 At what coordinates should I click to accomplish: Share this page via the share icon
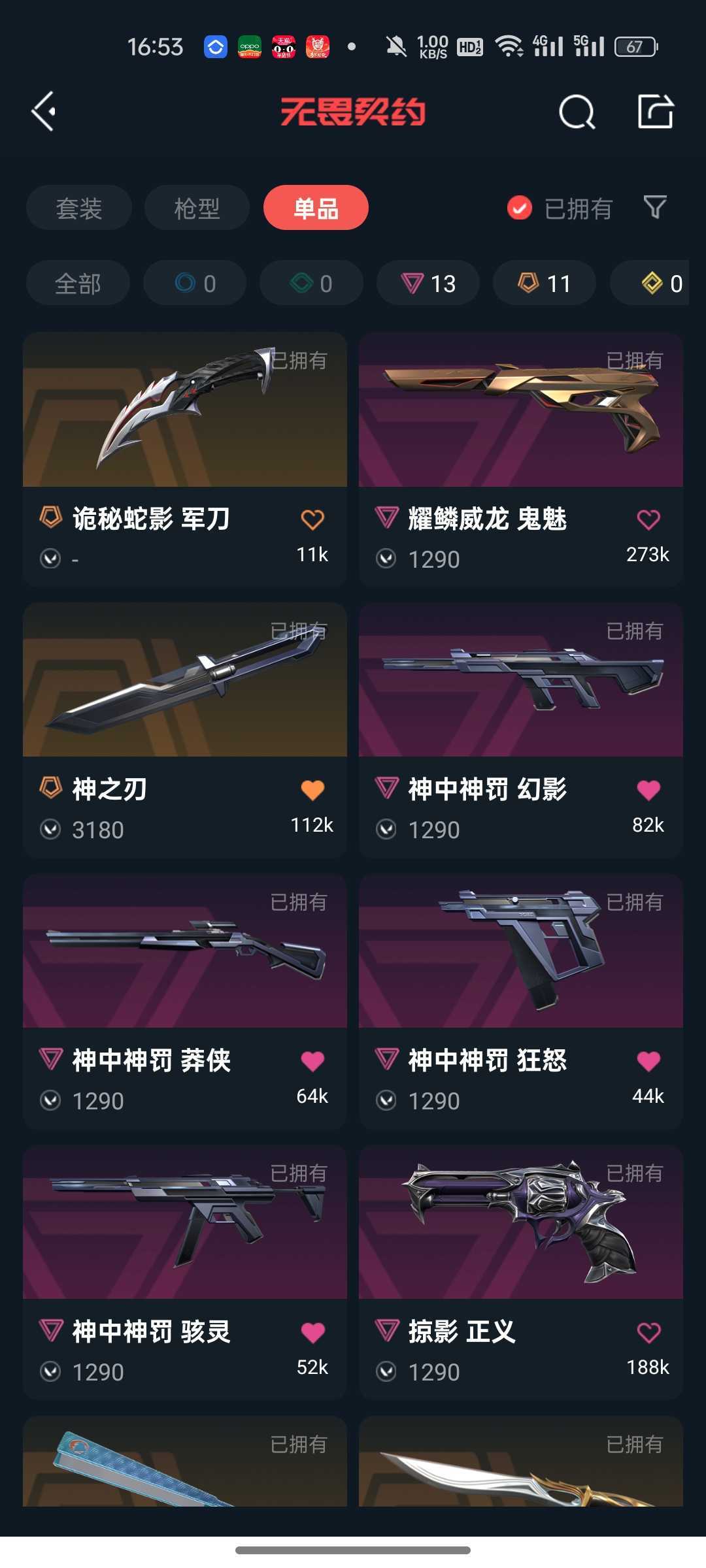656,112
